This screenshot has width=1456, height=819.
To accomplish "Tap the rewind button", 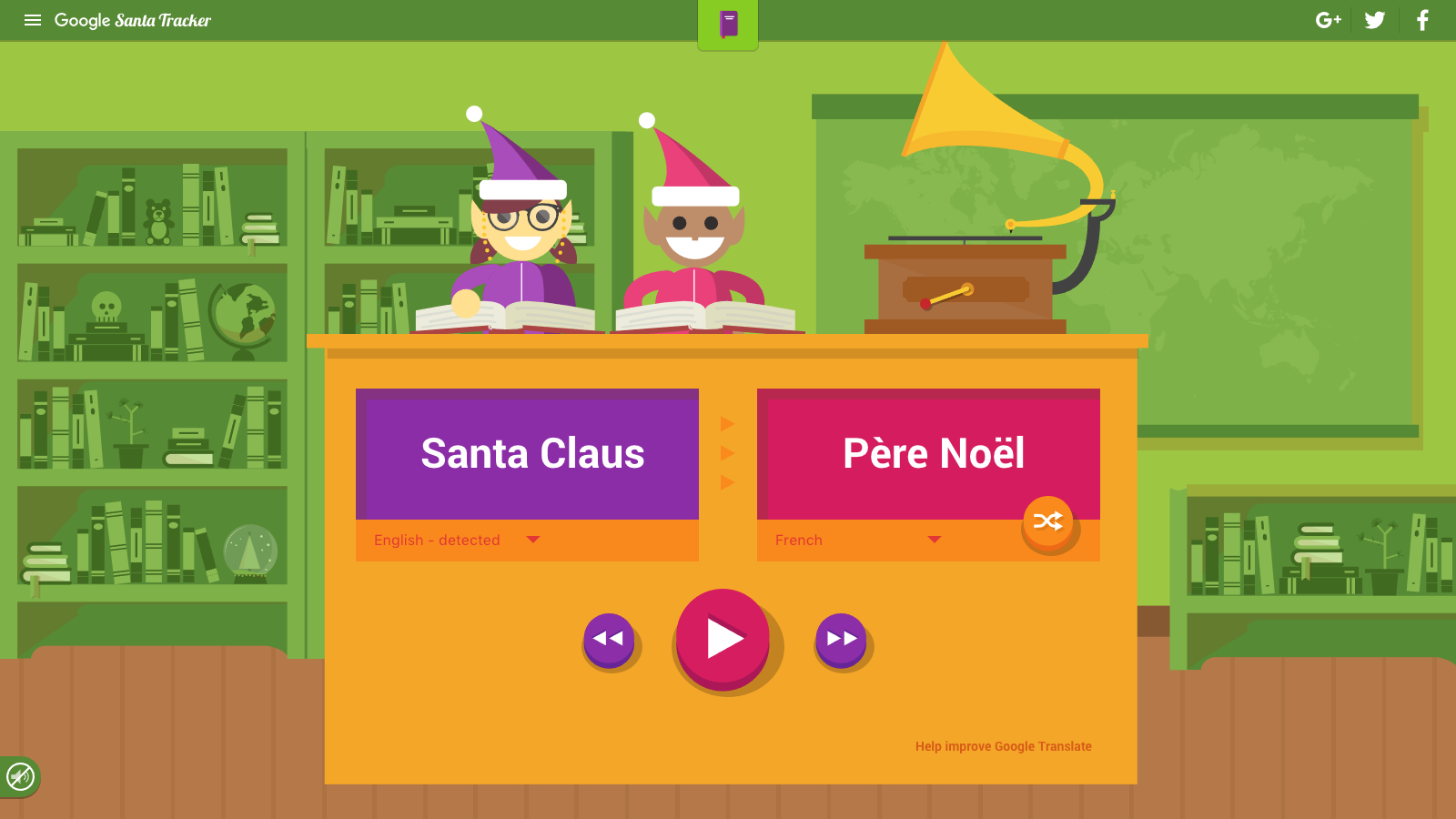I will (609, 639).
